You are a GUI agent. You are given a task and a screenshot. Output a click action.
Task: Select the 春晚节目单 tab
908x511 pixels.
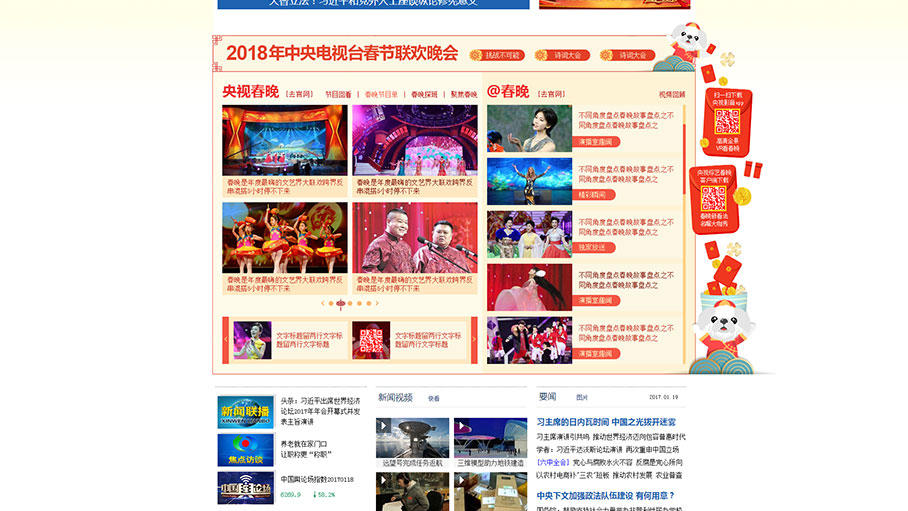381,94
